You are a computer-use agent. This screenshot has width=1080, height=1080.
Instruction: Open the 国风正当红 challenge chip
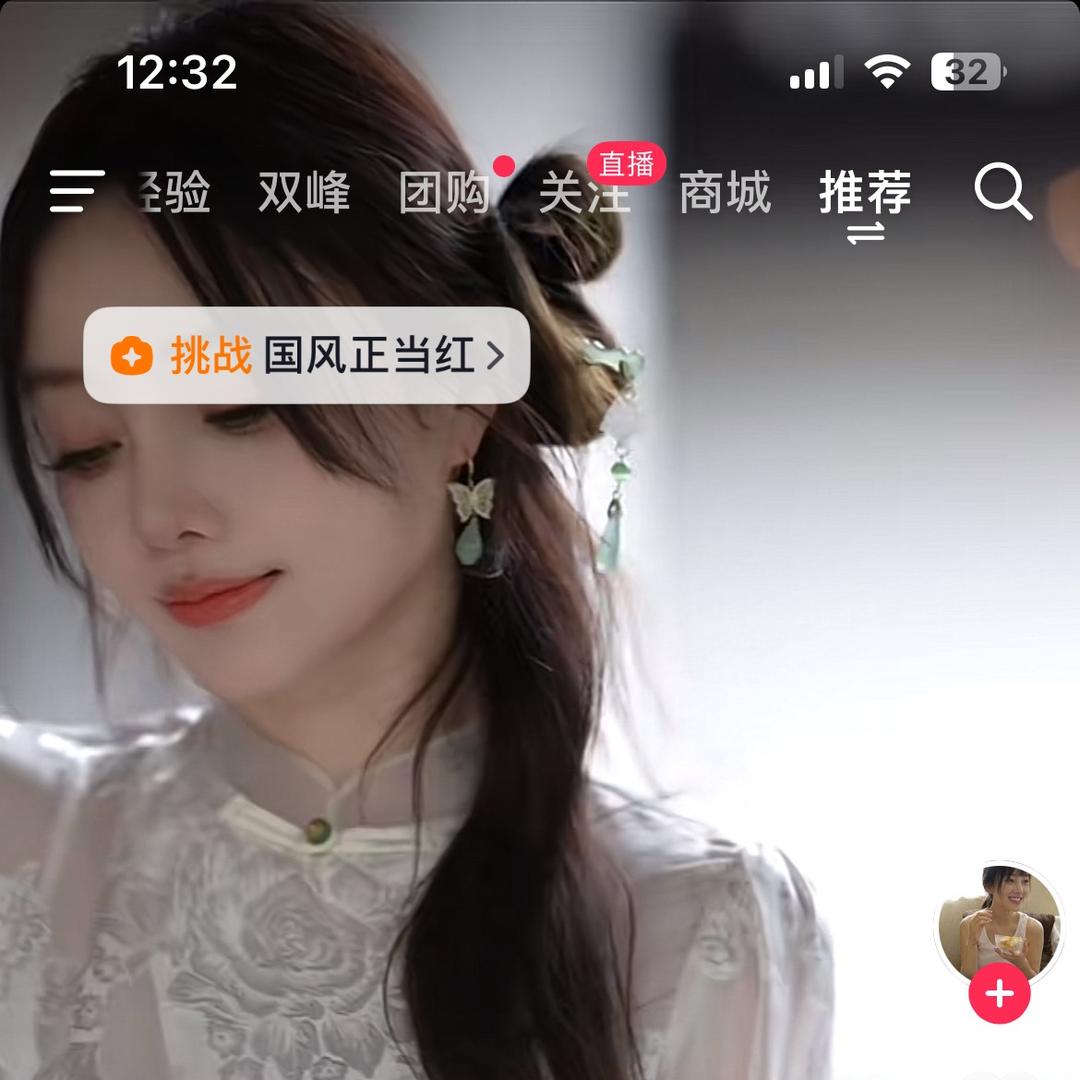(306, 355)
